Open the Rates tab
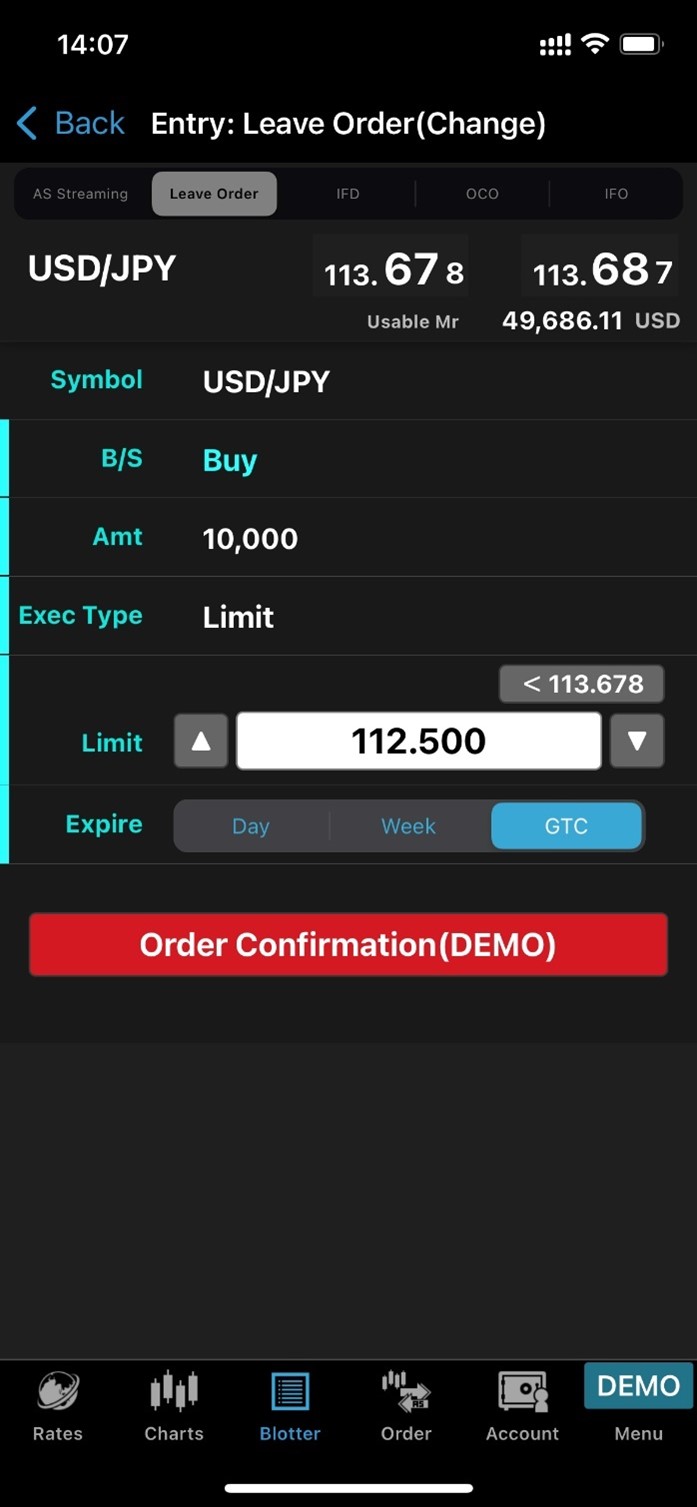The height and width of the screenshot is (1507, 697). tap(58, 1405)
